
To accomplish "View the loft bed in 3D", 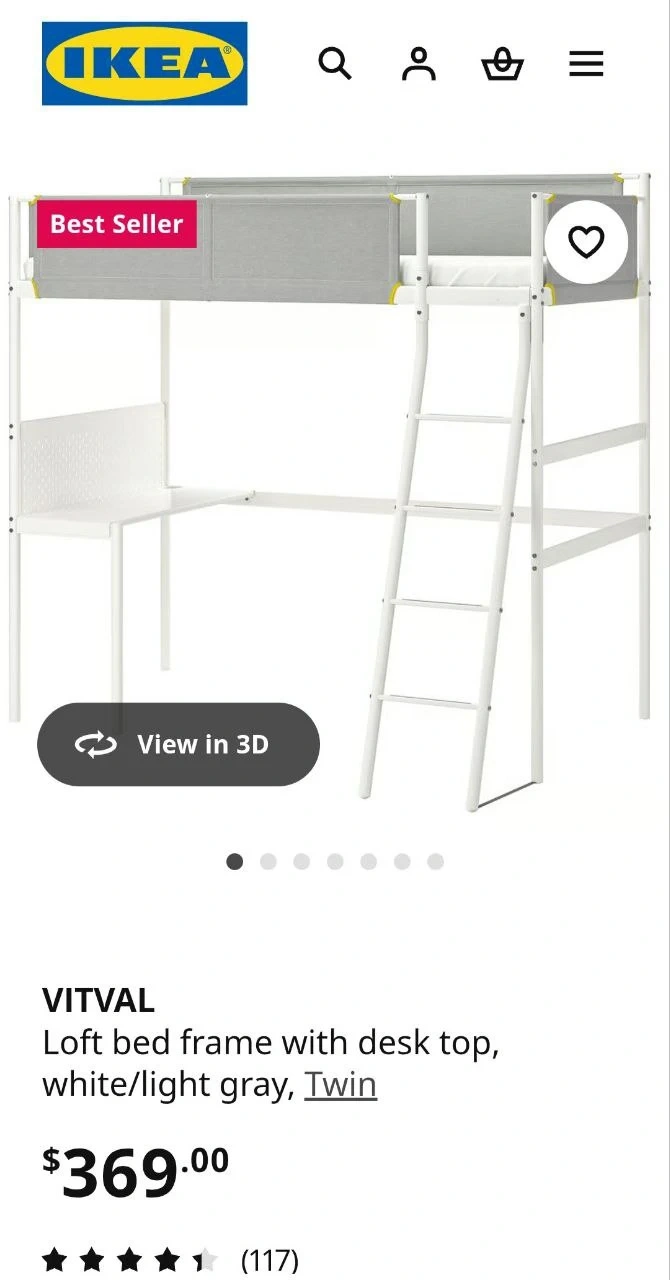I will [178, 744].
